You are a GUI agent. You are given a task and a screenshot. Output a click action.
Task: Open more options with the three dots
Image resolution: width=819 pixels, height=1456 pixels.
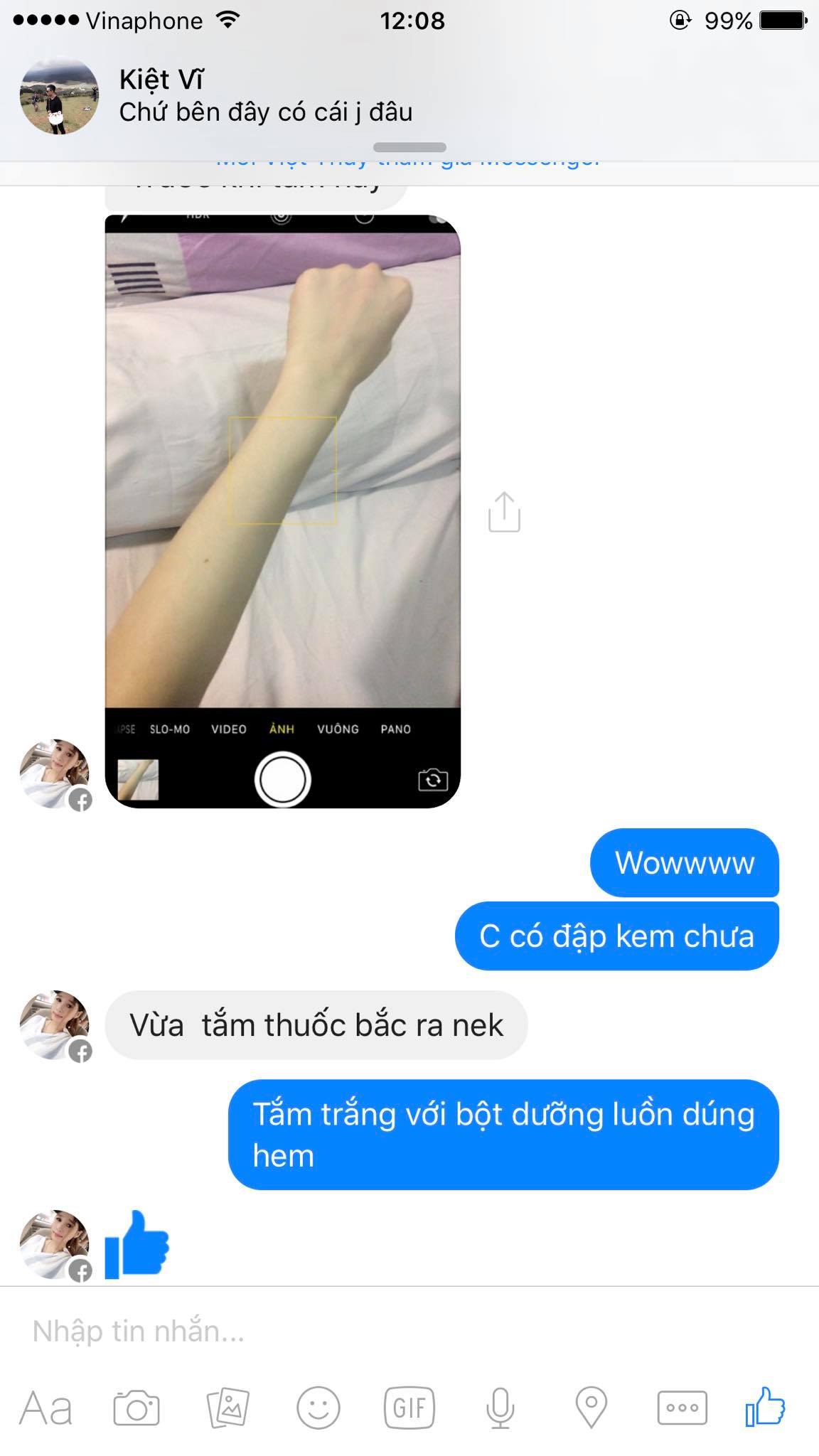click(x=682, y=1408)
